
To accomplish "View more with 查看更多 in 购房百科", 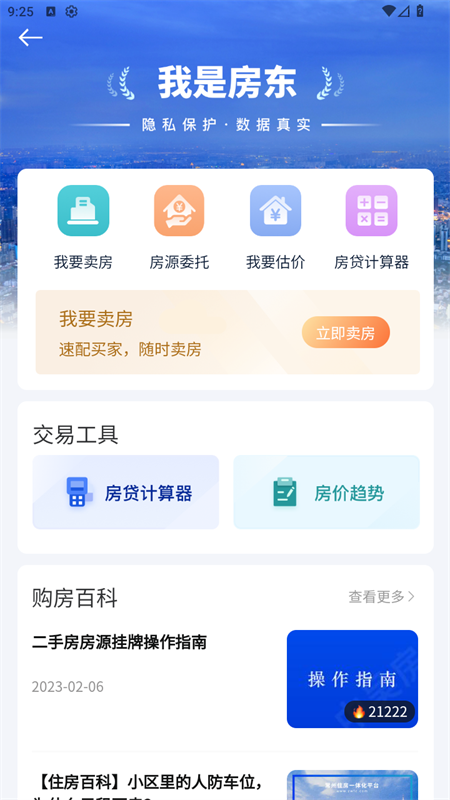I will click(382, 596).
